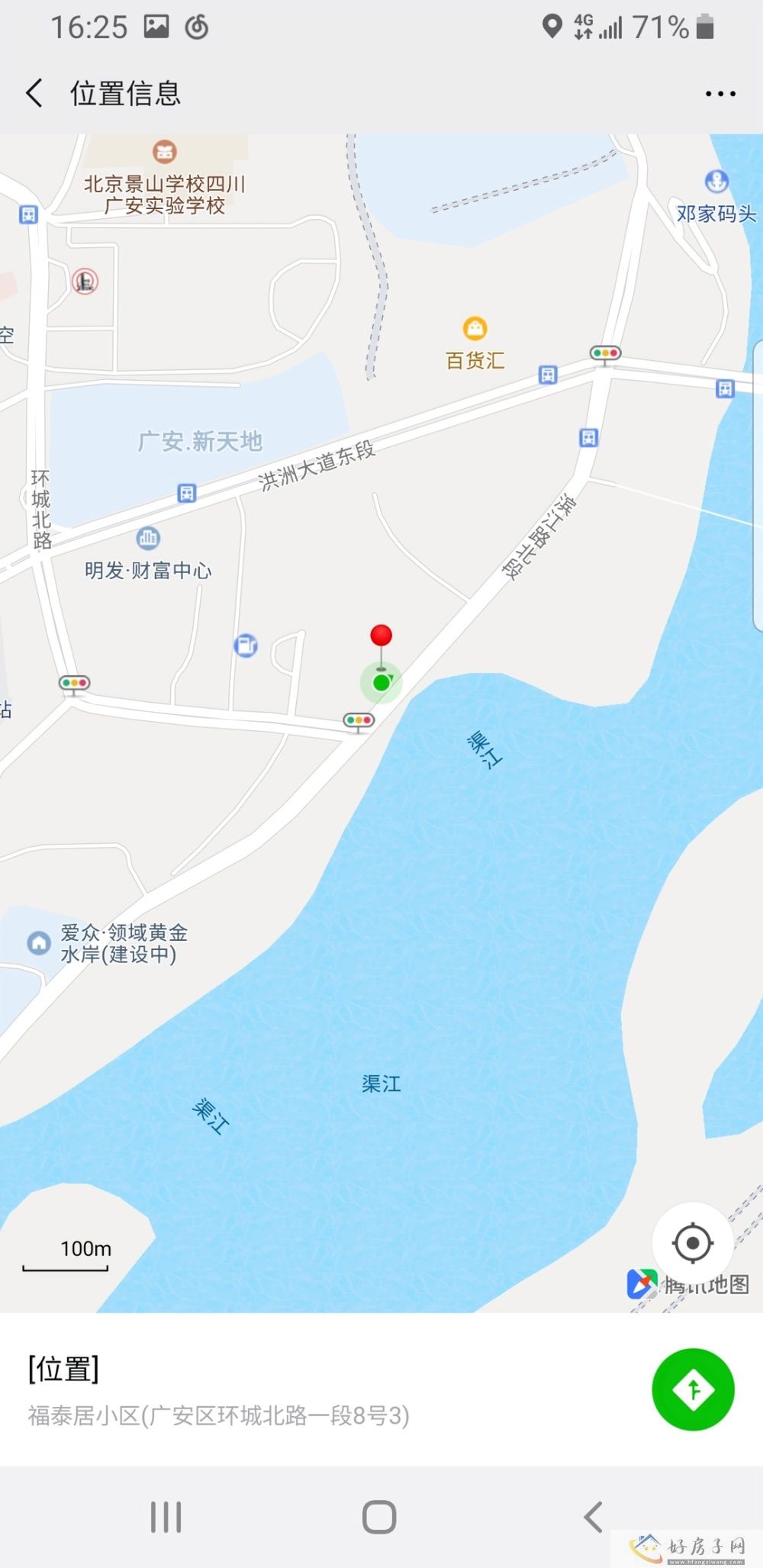Start navigation with the green directions button
The height and width of the screenshot is (1568, 763).
coord(693,1389)
